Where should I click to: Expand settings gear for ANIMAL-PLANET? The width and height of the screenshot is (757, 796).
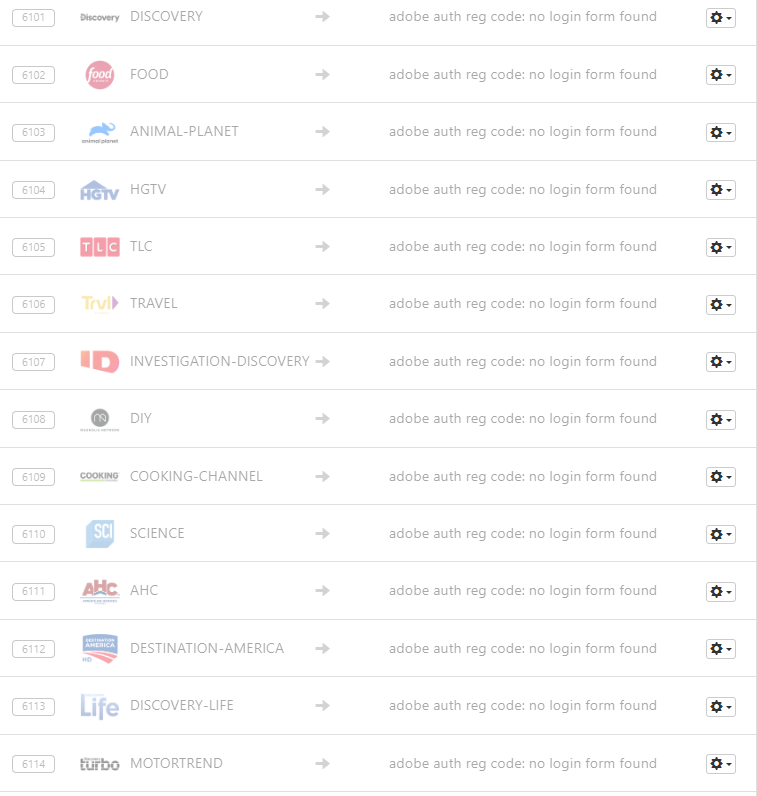click(720, 132)
